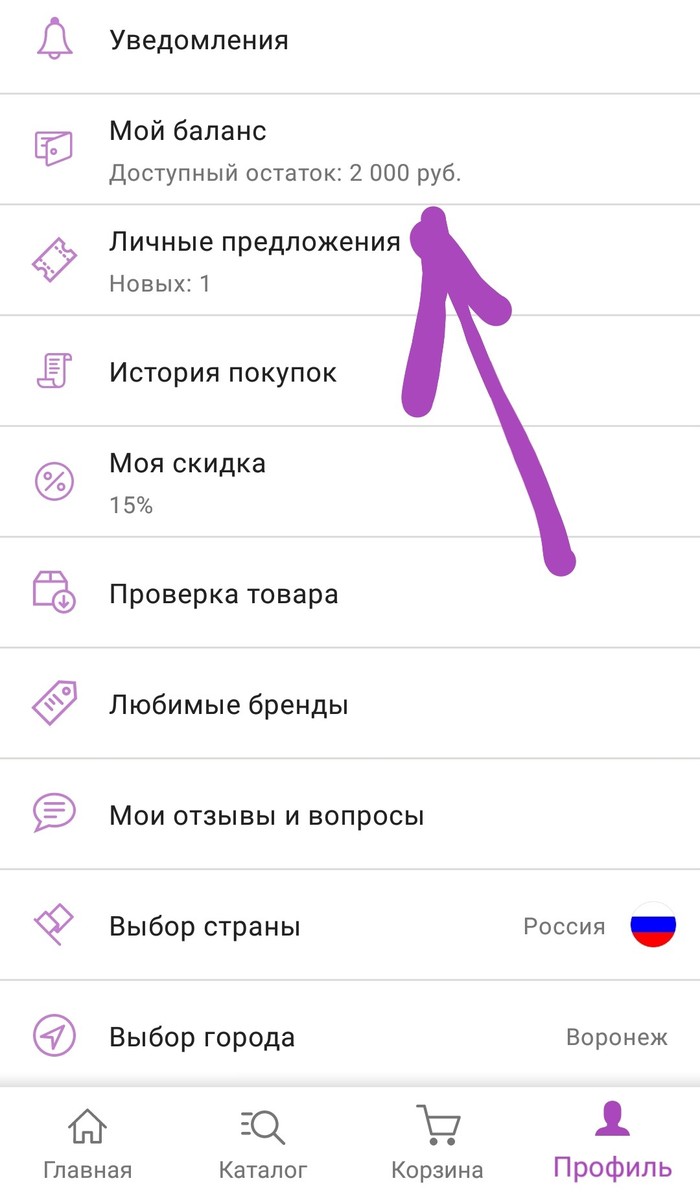700x1196 pixels.
Task: Open the Корзина tab
Action: [437, 1142]
